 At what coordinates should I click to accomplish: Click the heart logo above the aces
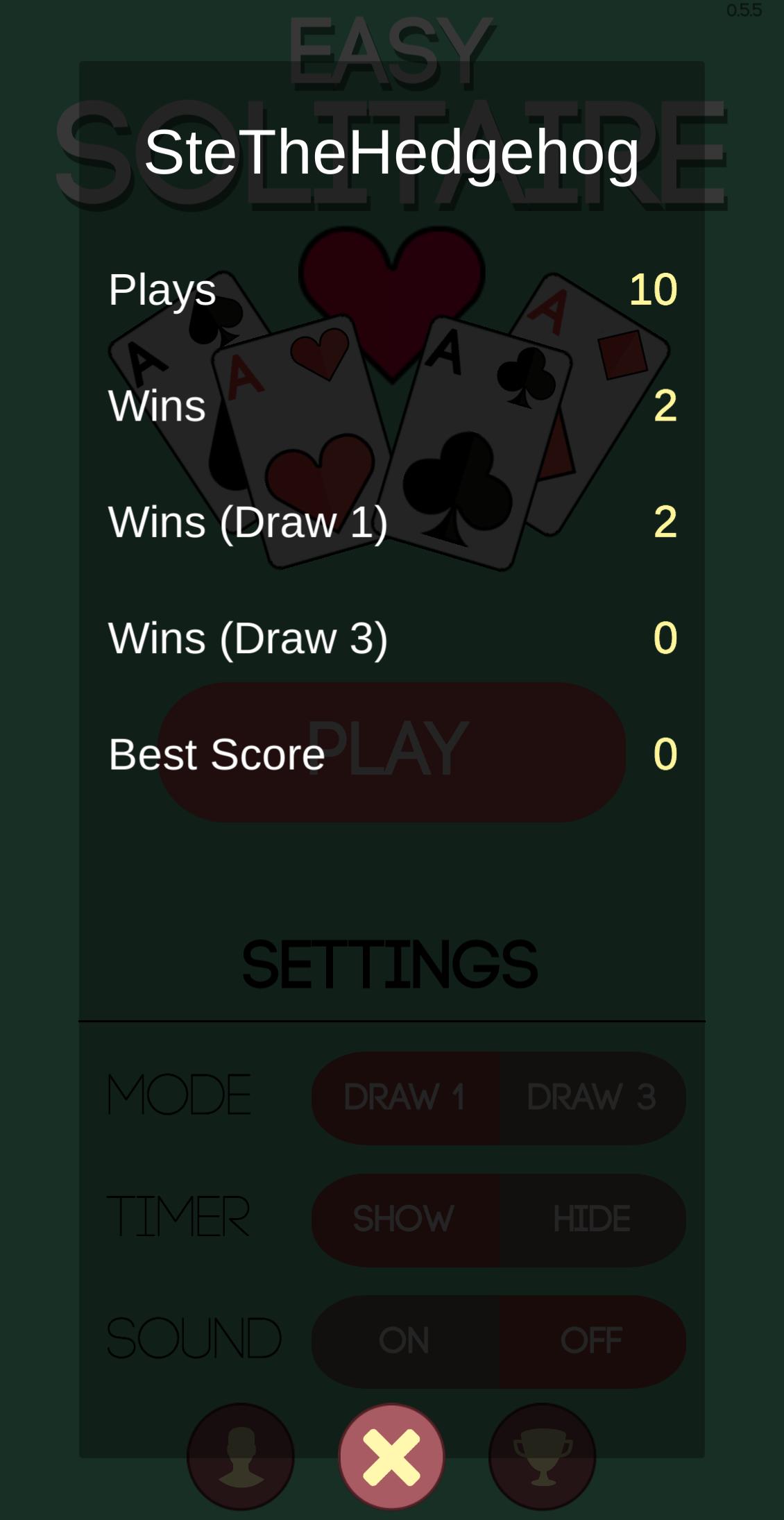392,298
